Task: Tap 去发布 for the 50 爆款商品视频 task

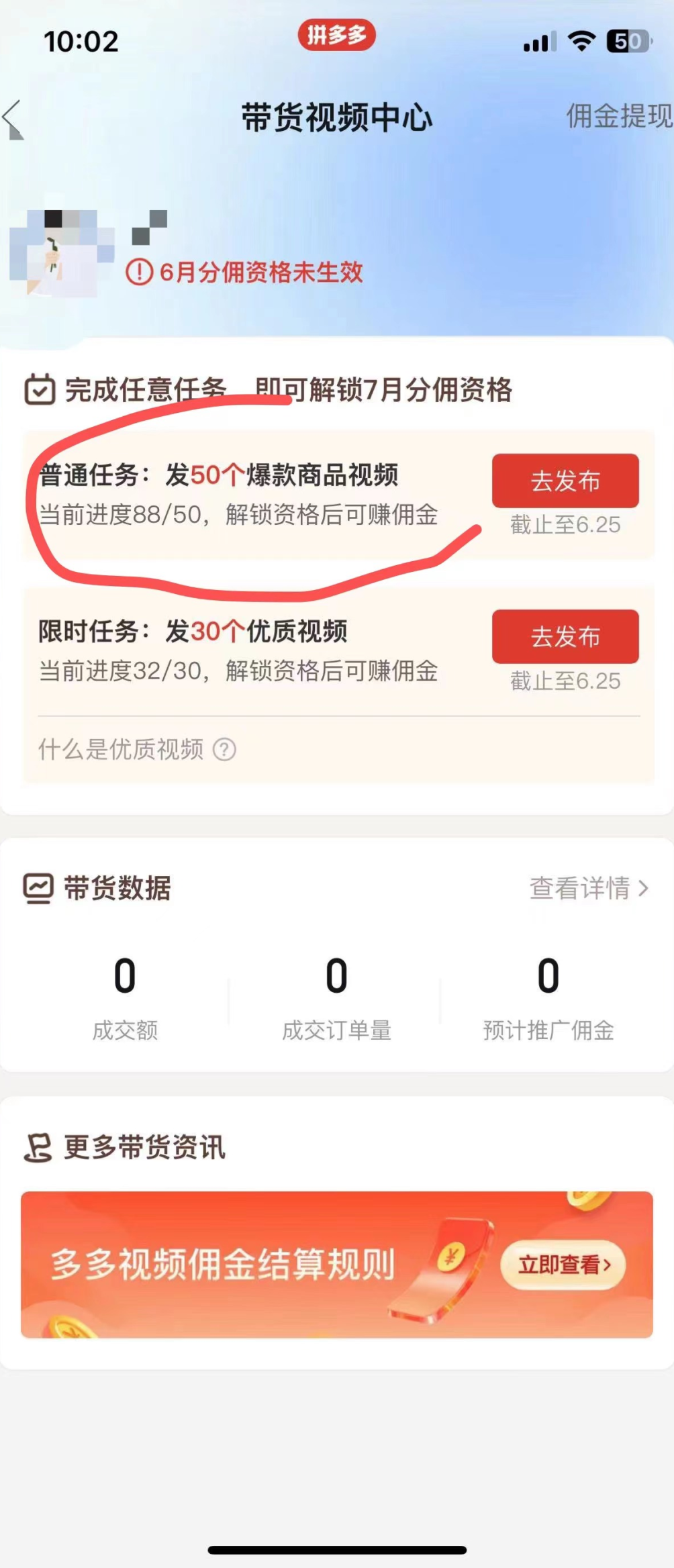Action: pos(565,480)
